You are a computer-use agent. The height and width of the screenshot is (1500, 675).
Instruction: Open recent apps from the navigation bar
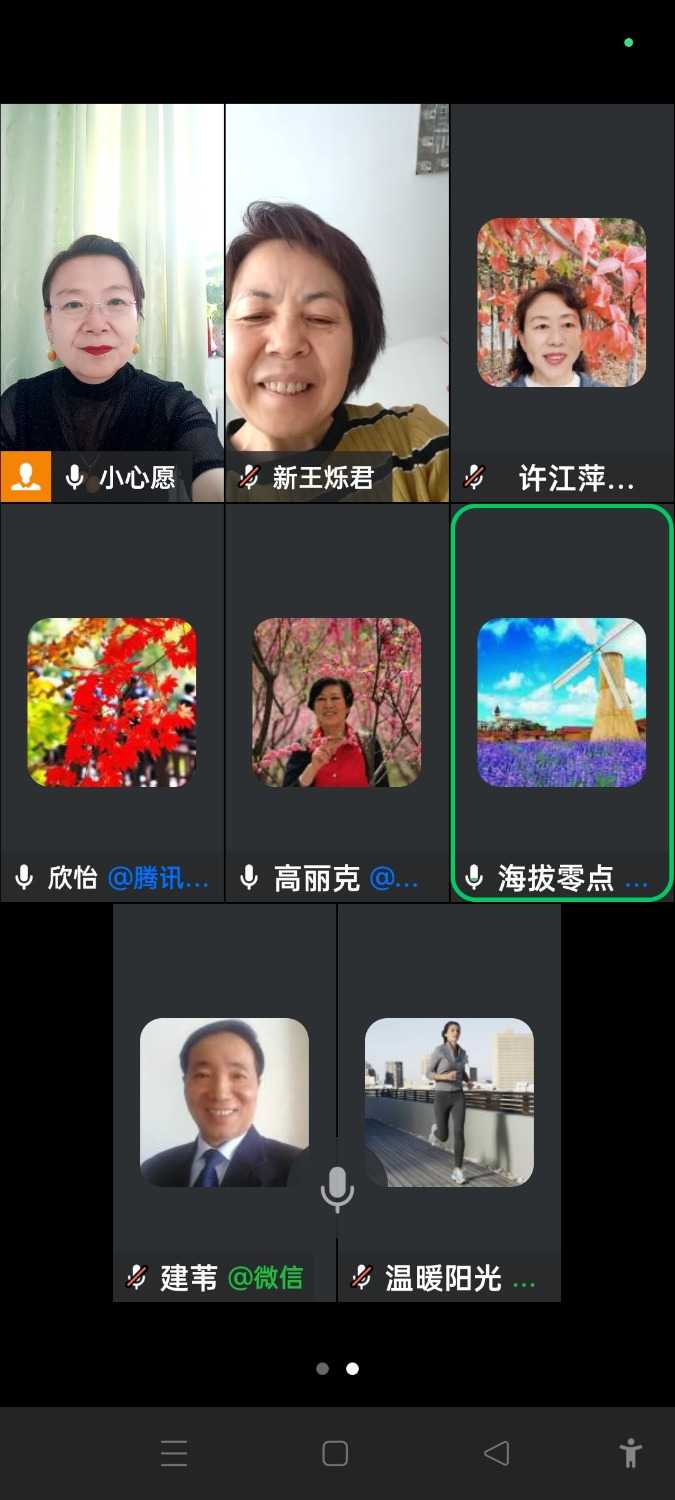point(174,1453)
